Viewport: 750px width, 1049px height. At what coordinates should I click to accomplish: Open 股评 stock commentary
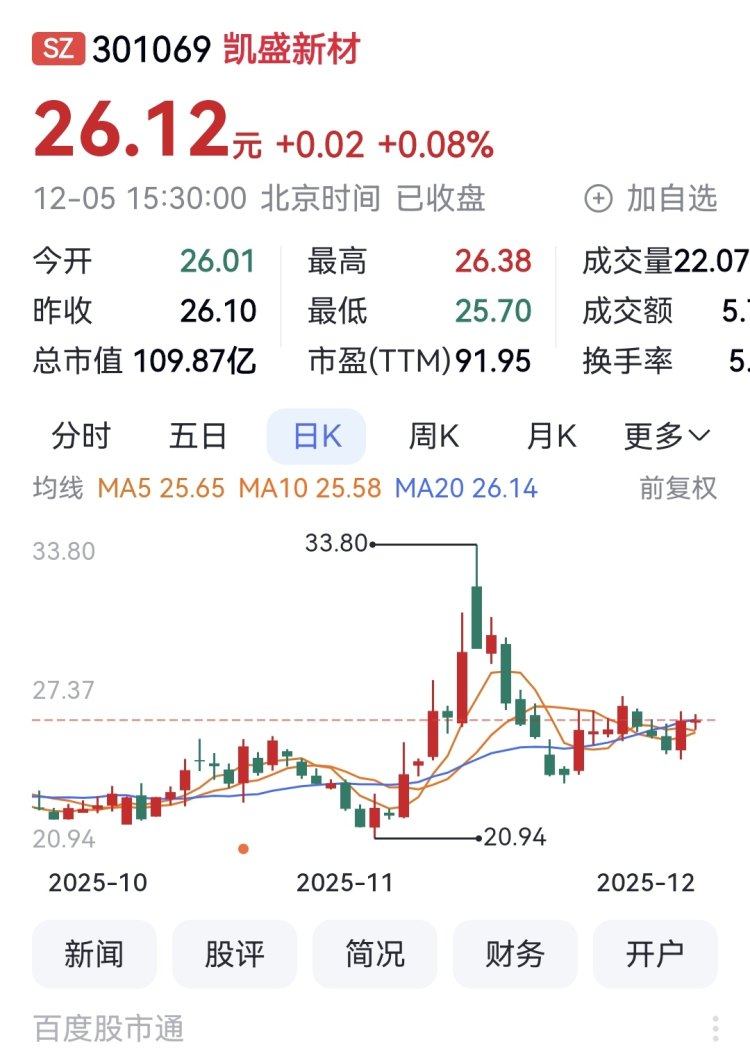(x=234, y=954)
